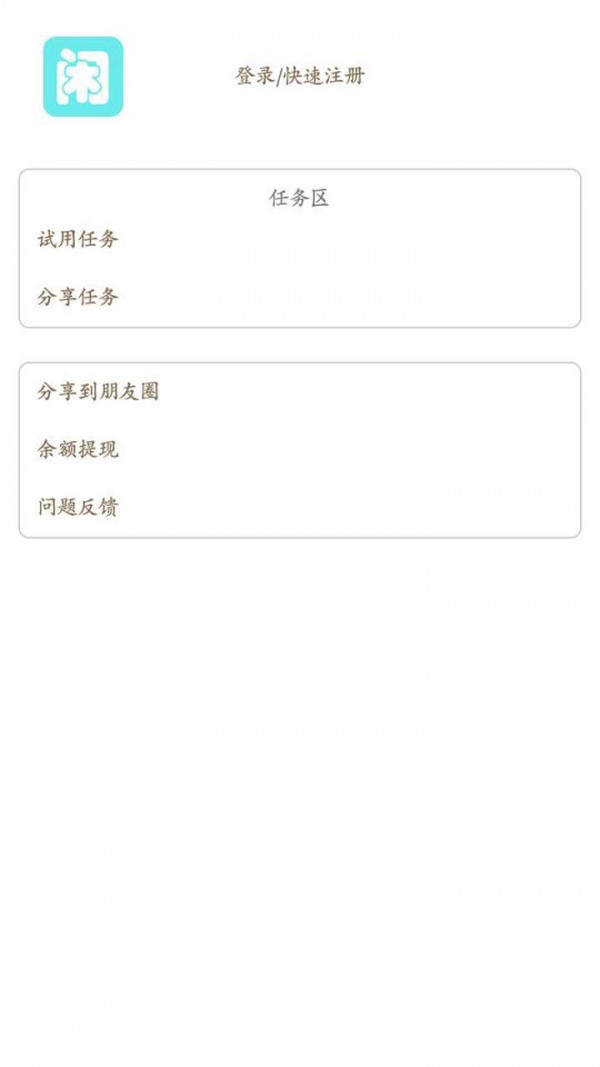
Task: Tap 登录/快速注册 to sign in
Action: pyautogui.click(x=300, y=76)
